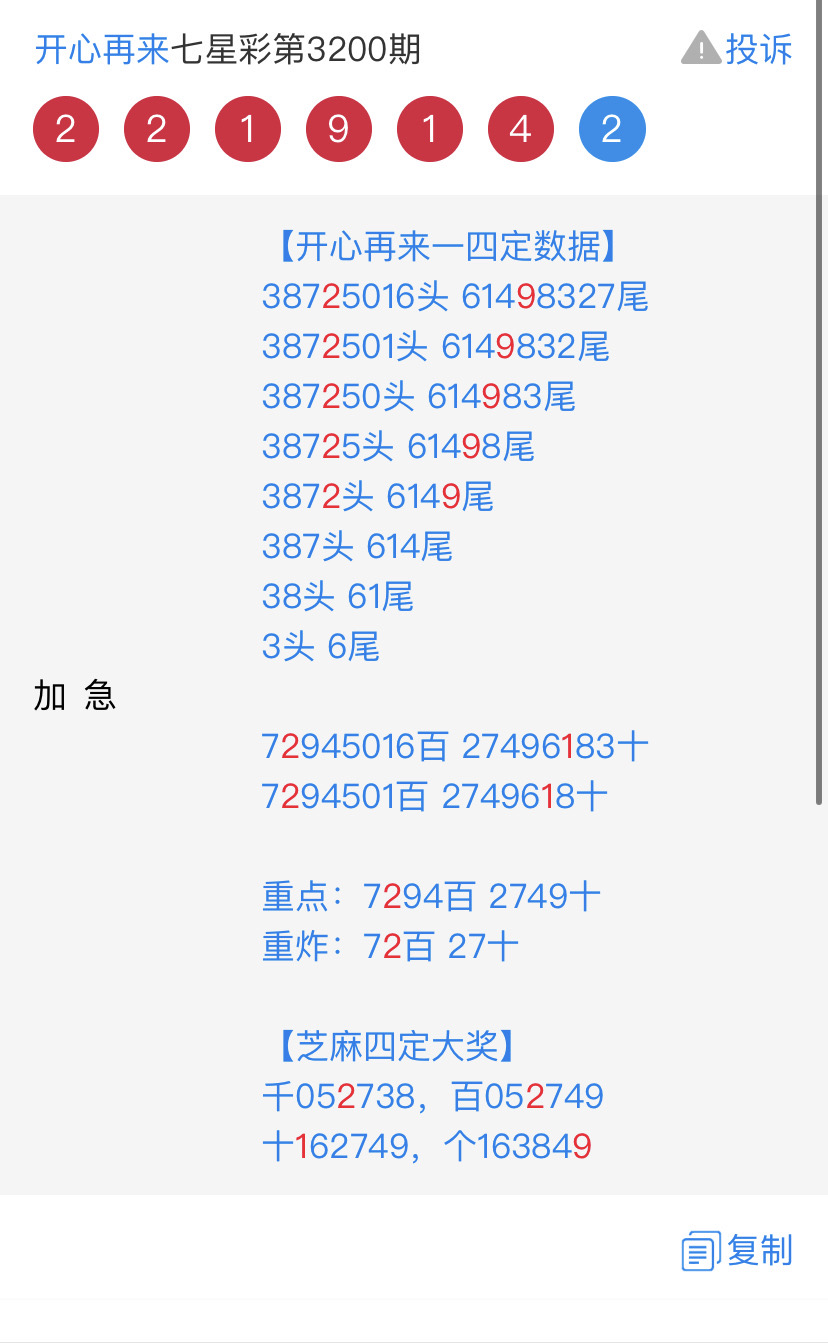Click the red ball showing 4
Image resolution: width=828 pixels, height=1343 pixels.
pos(520,129)
